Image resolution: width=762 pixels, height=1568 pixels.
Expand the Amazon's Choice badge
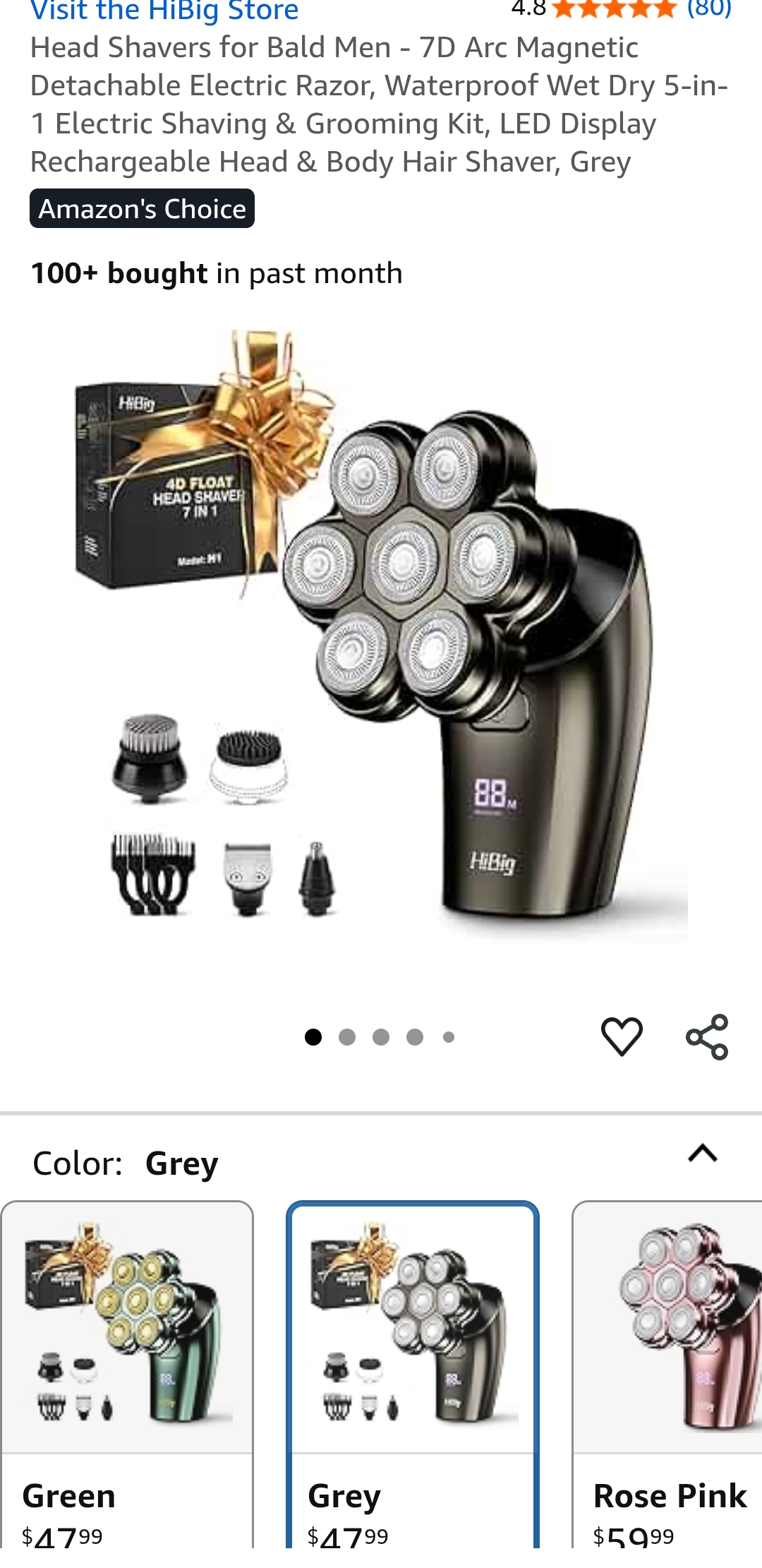tap(142, 208)
